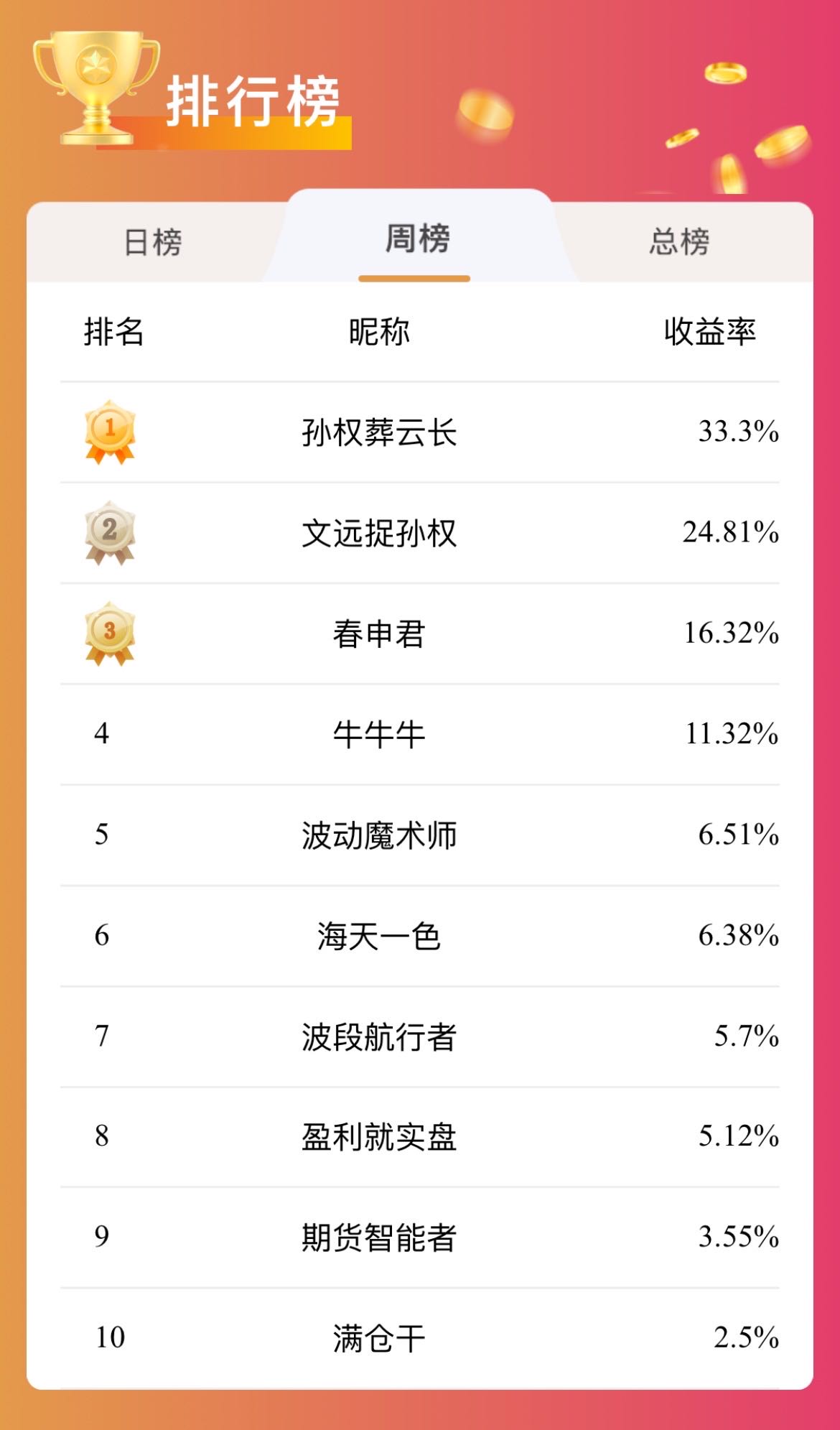Image resolution: width=840 pixels, height=1430 pixels.
Task: Switch to the 日榜 tab
Action: pyautogui.click(x=153, y=242)
